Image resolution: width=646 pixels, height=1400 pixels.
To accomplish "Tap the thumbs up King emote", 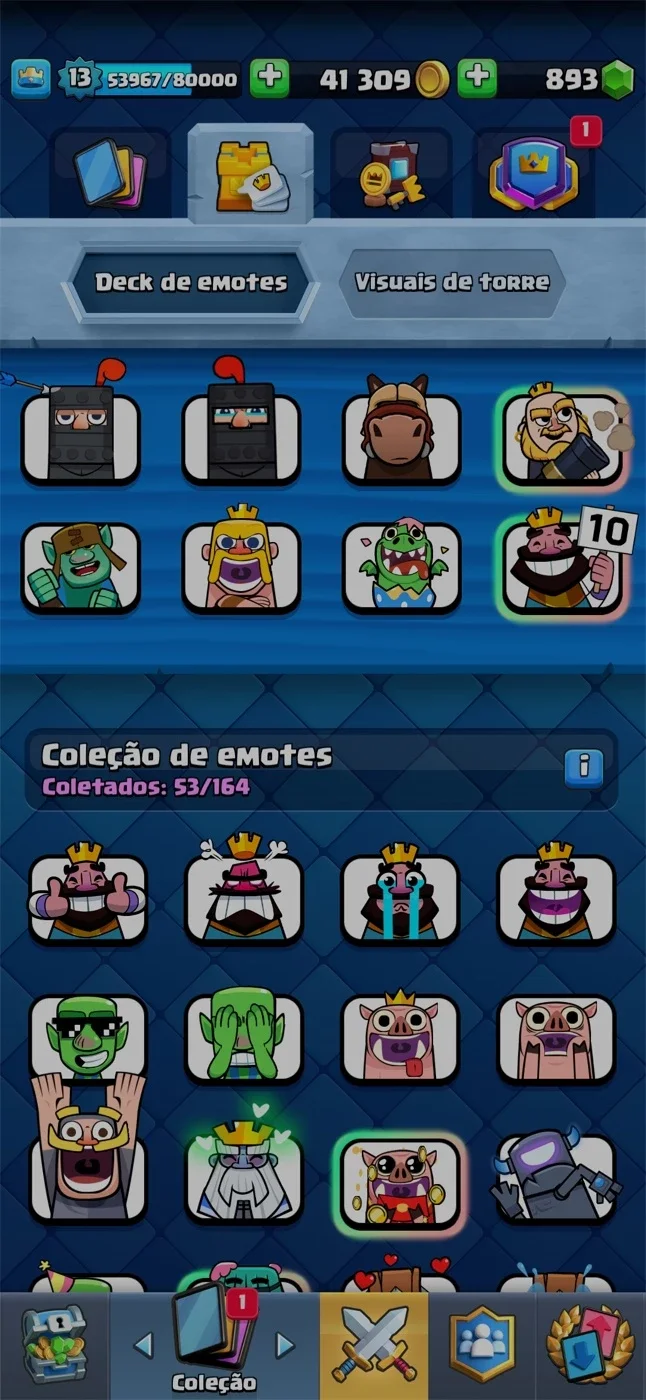I will pos(88,893).
